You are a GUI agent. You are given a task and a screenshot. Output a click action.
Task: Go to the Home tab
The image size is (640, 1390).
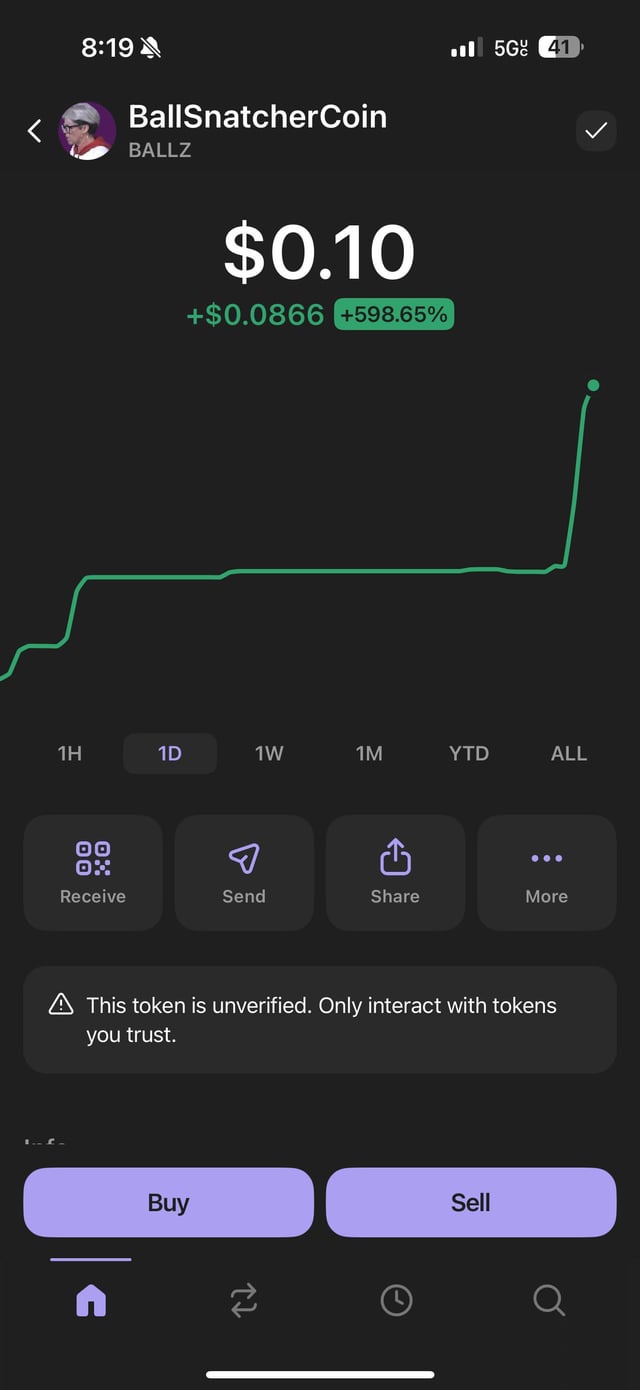pyautogui.click(x=91, y=1300)
